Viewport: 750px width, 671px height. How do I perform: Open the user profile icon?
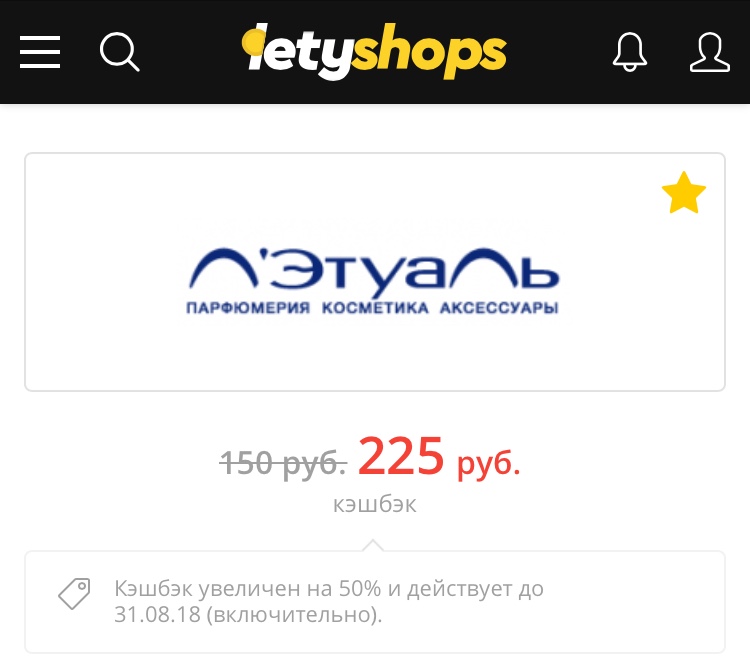pos(709,51)
